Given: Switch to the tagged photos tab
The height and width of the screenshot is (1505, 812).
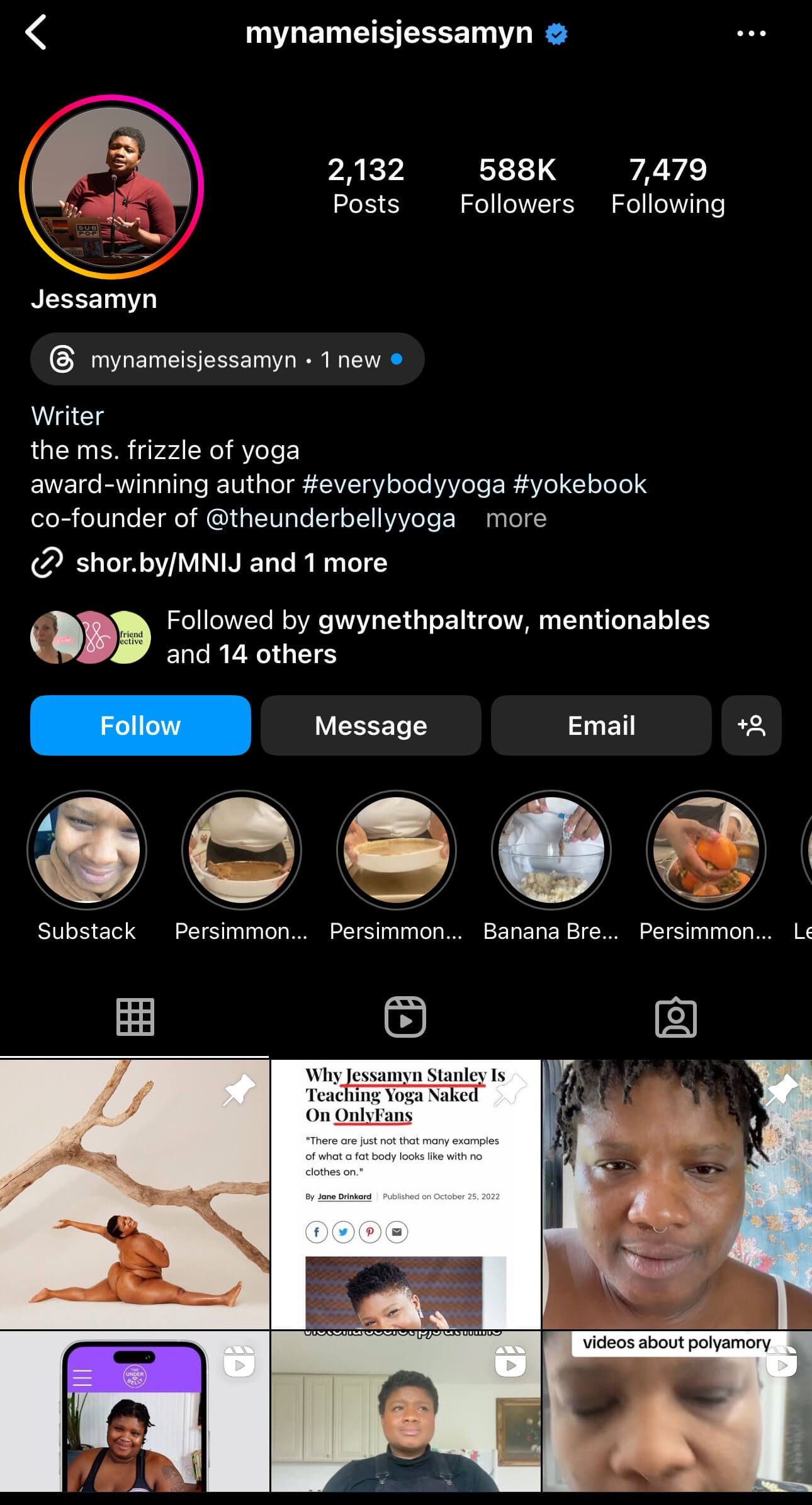Looking at the screenshot, I should point(676,1017).
